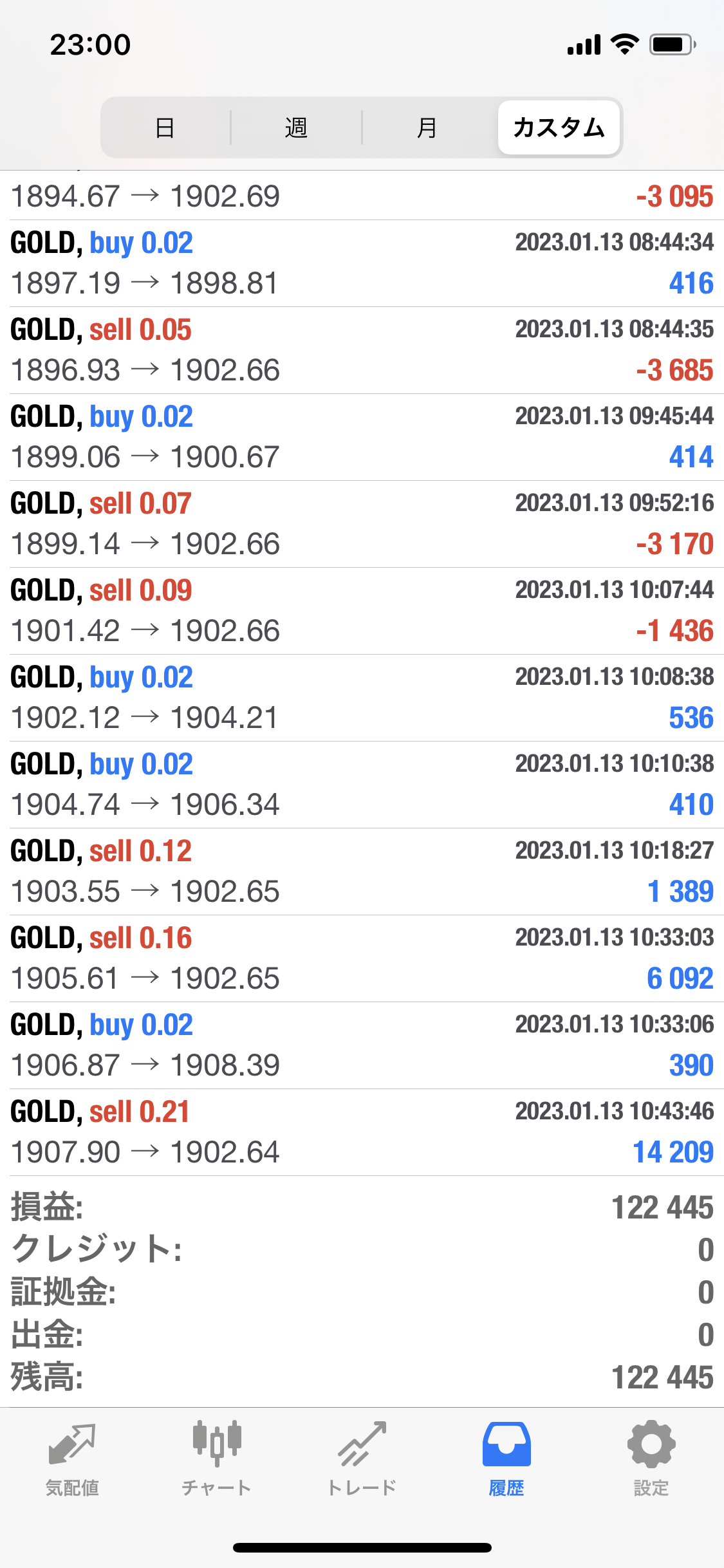Switch to the 月 (month) period
724x1568 pixels.
click(427, 127)
